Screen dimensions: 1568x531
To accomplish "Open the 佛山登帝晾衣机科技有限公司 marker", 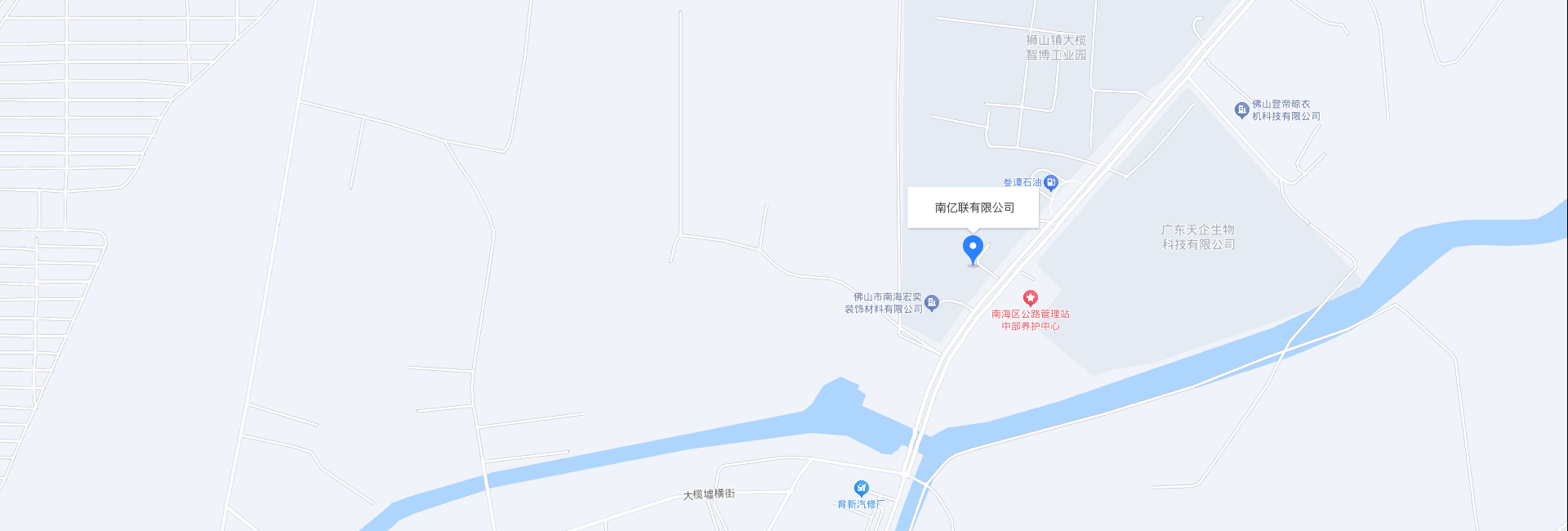I will click(1241, 109).
